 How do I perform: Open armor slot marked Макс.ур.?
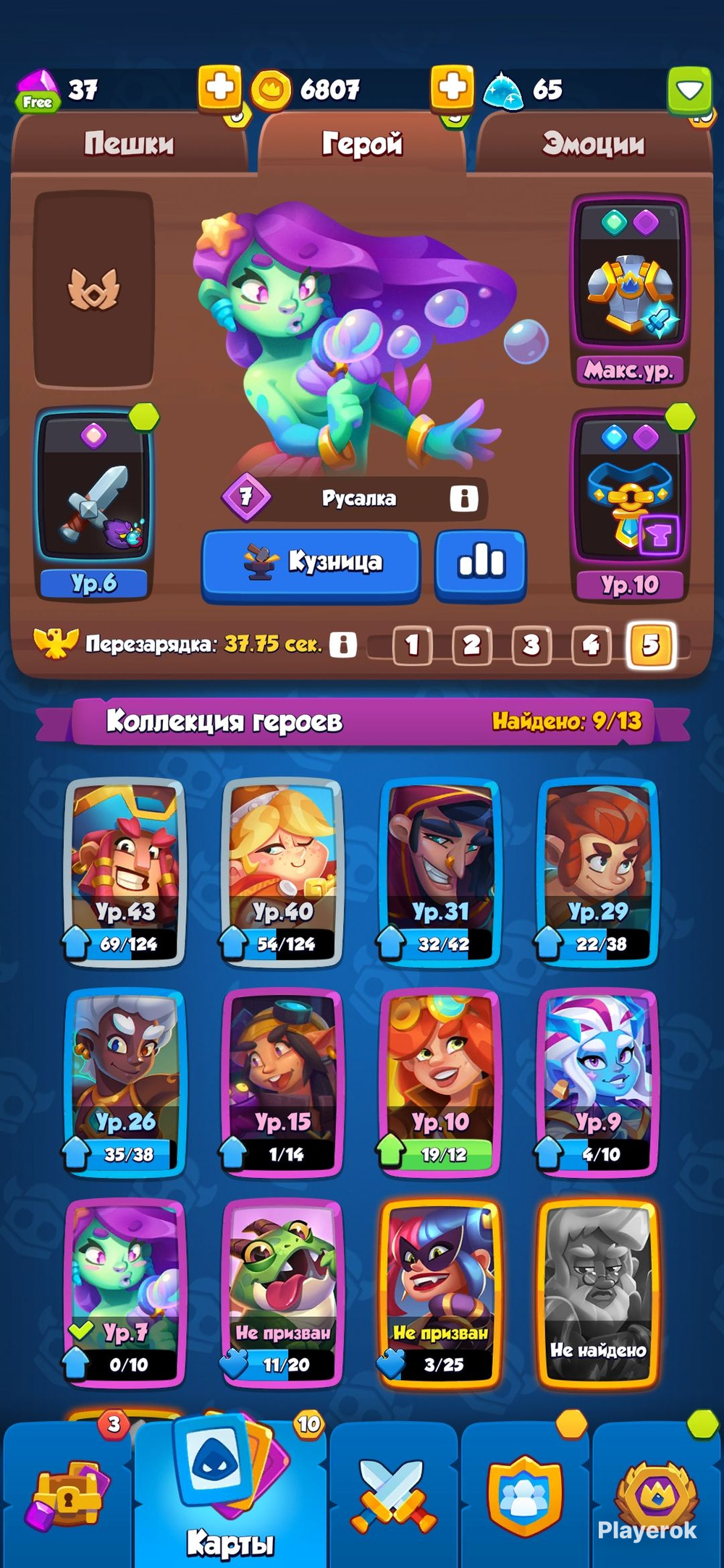point(630,289)
